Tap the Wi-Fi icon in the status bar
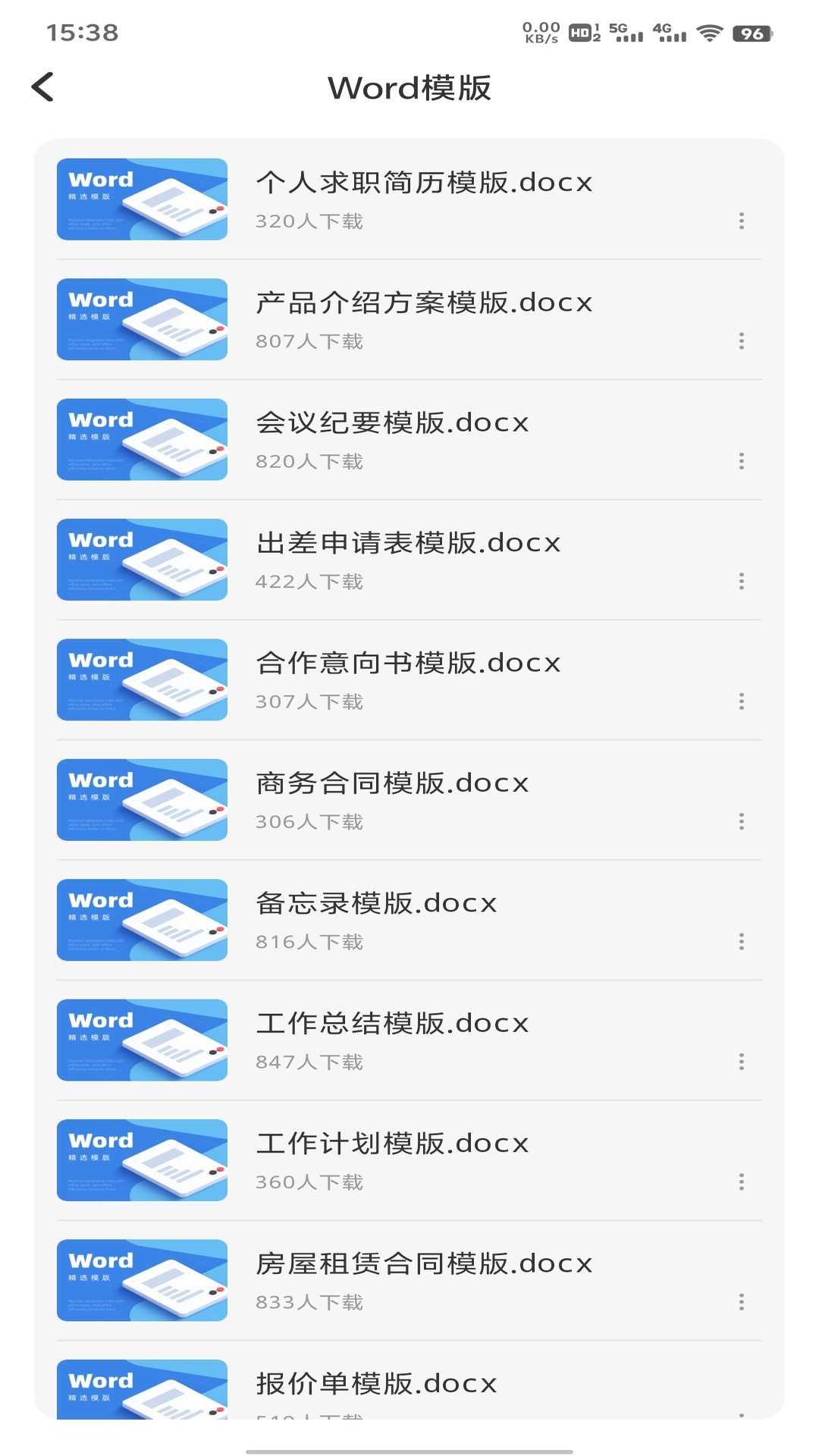Image resolution: width=819 pixels, height=1456 pixels. point(710,33)
